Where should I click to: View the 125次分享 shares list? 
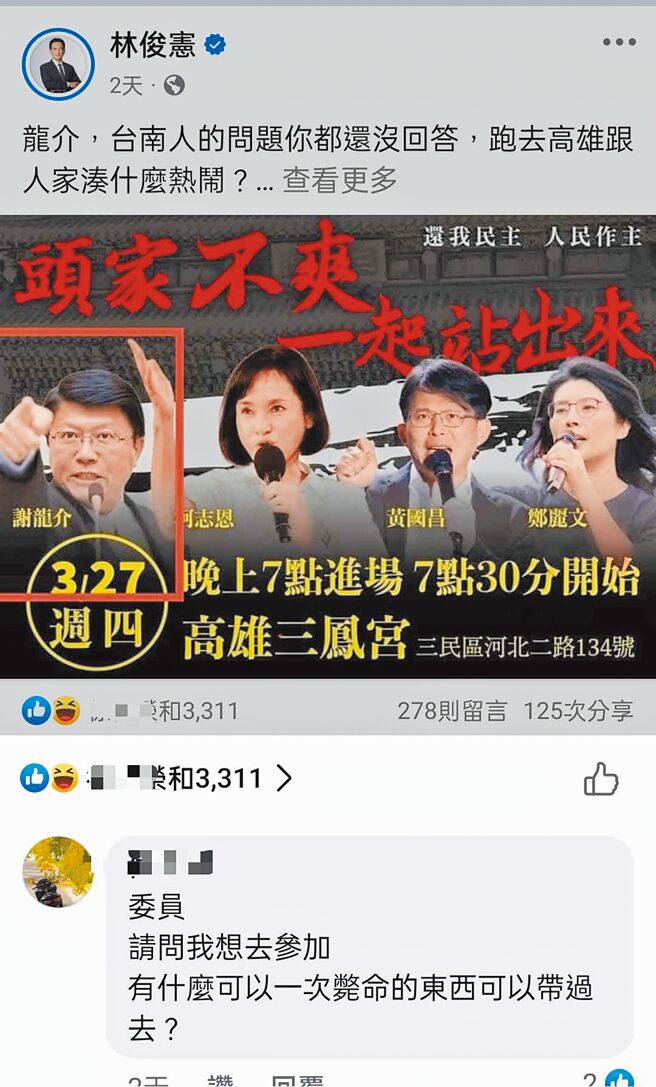click(579, 711)
